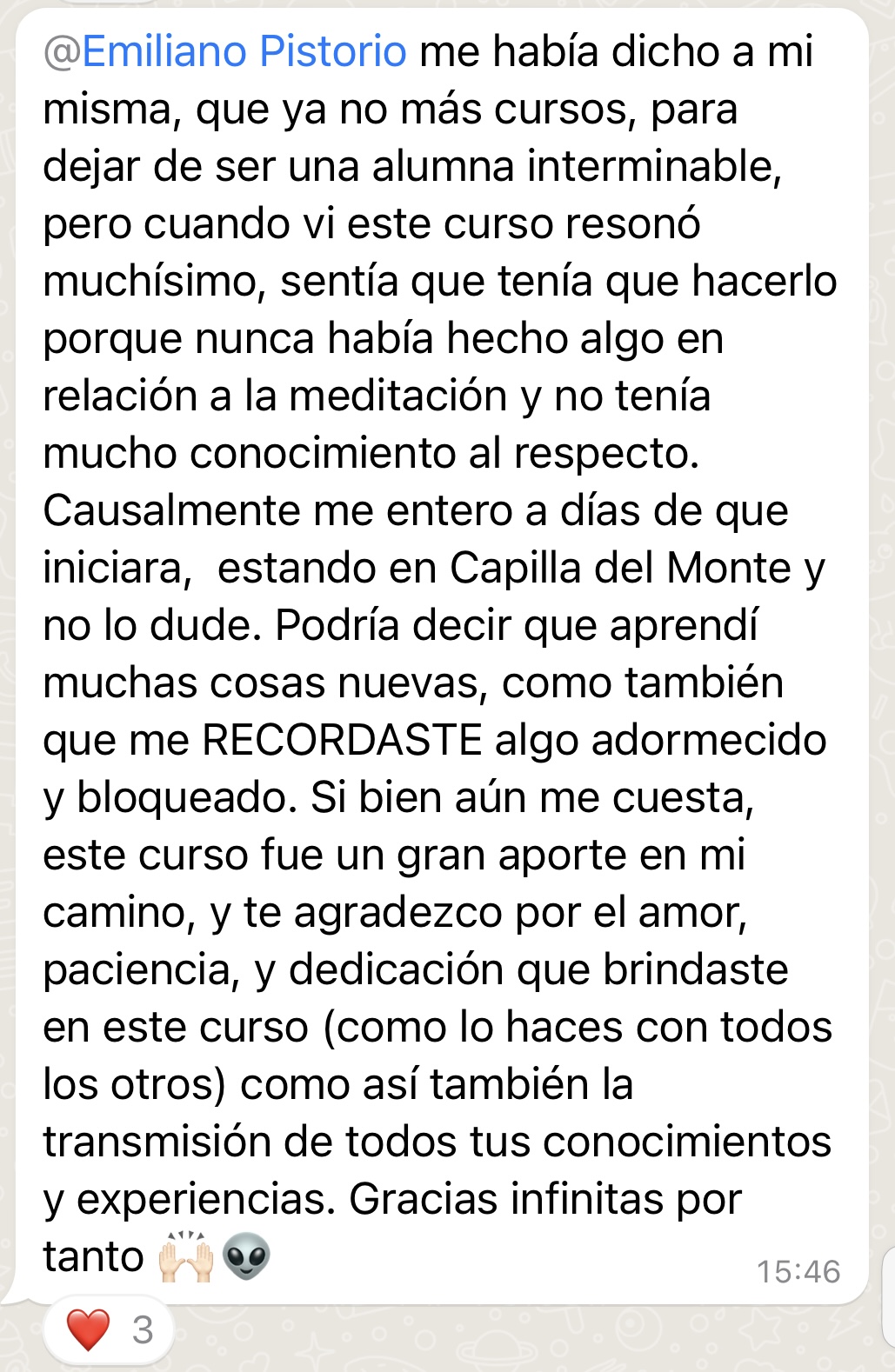This screenshot has width=895, height=1372.
Task: Open the @Emiliano Pistorio mention
Action: point(225,51)
